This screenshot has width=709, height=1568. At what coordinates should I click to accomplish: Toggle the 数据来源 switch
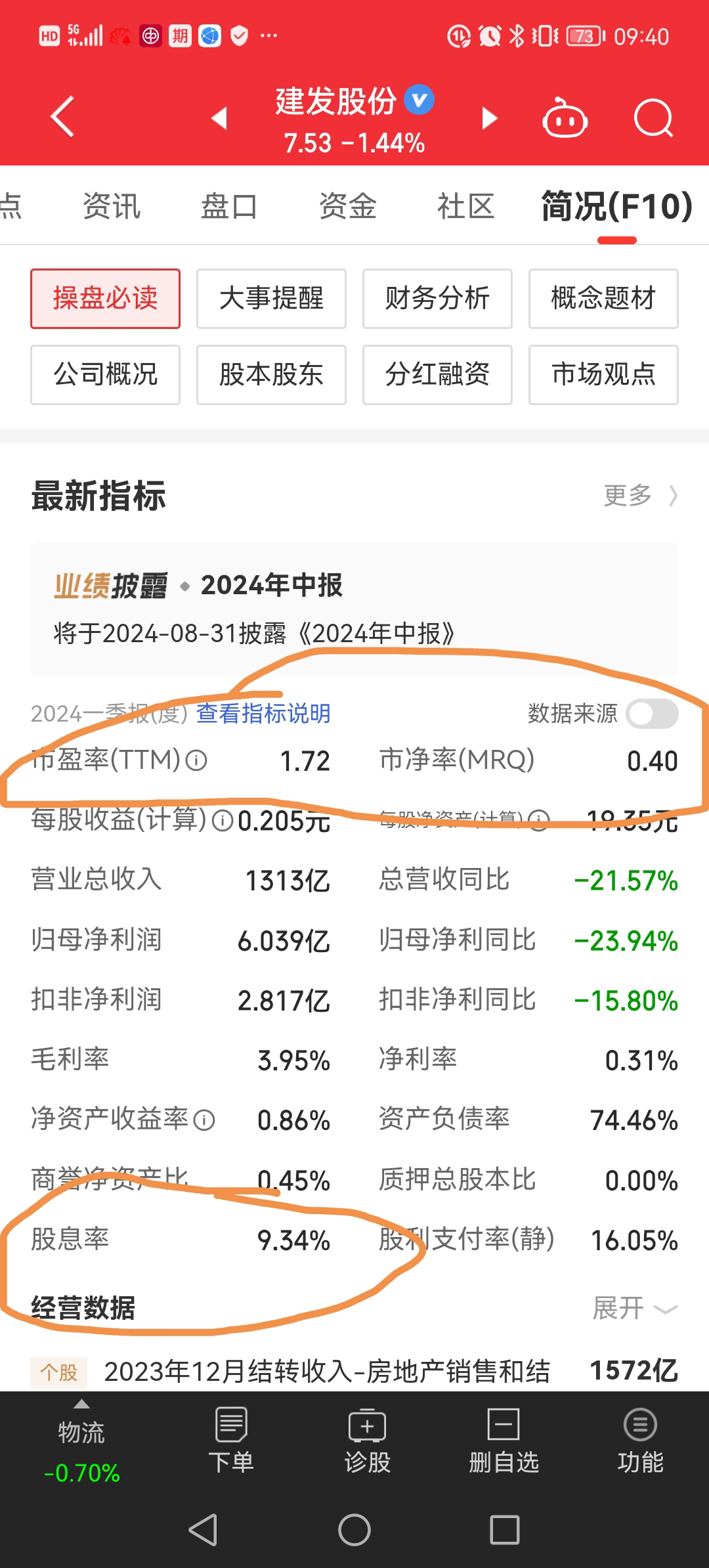(652, 714)
